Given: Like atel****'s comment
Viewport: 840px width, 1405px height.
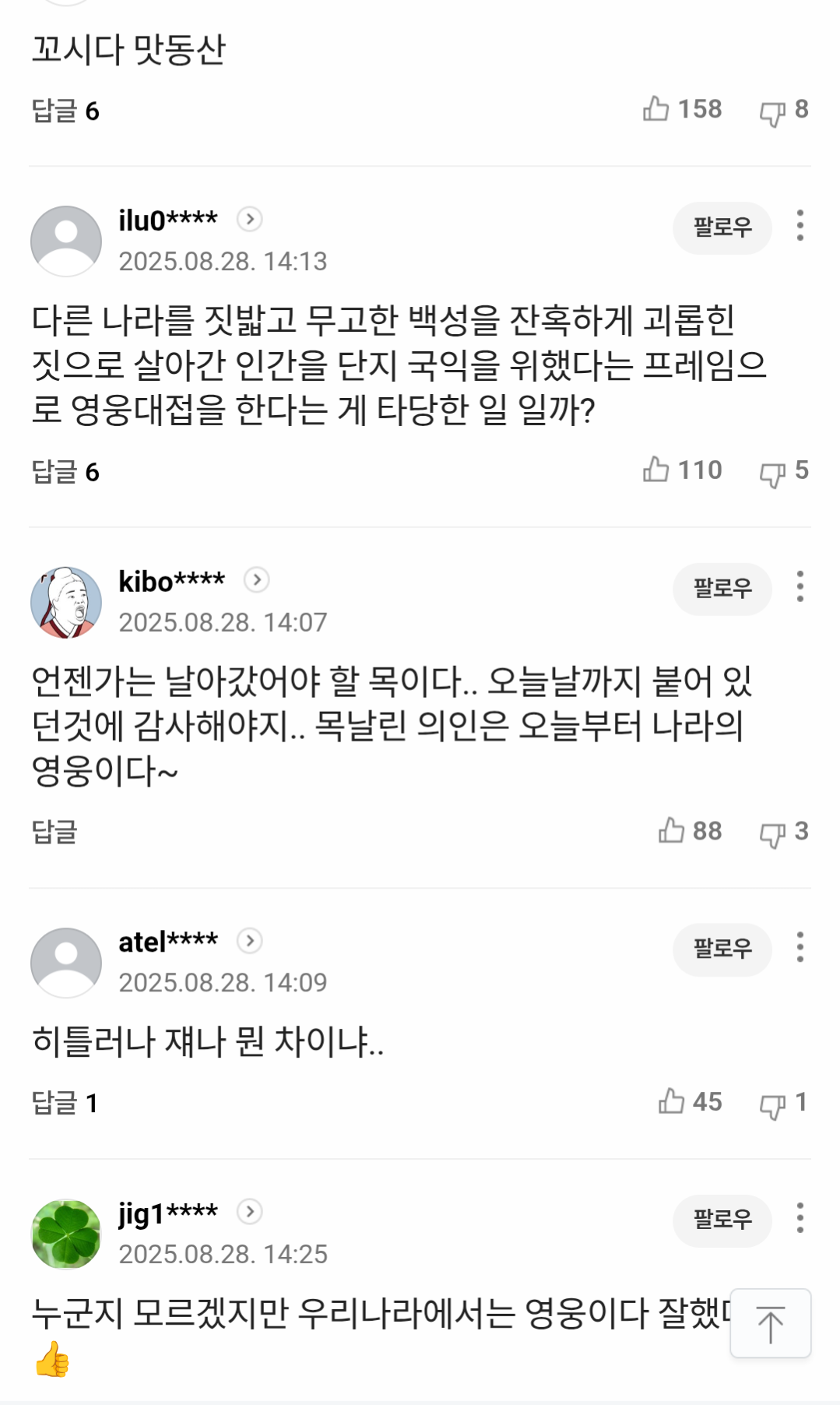Looking at the screenshot, I should pyautogui.click(x=690, y=1102).
